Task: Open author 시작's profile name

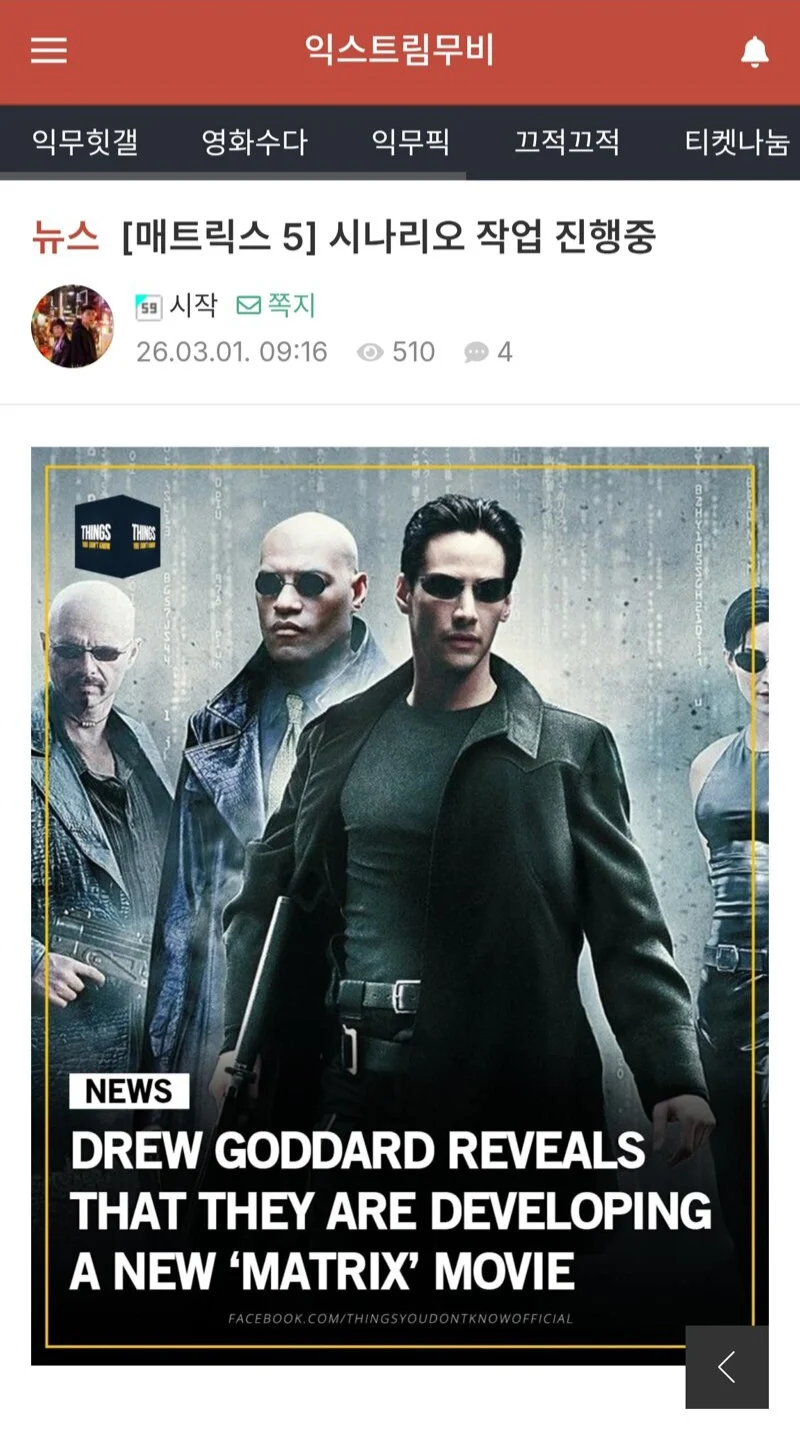Action: 192,305
